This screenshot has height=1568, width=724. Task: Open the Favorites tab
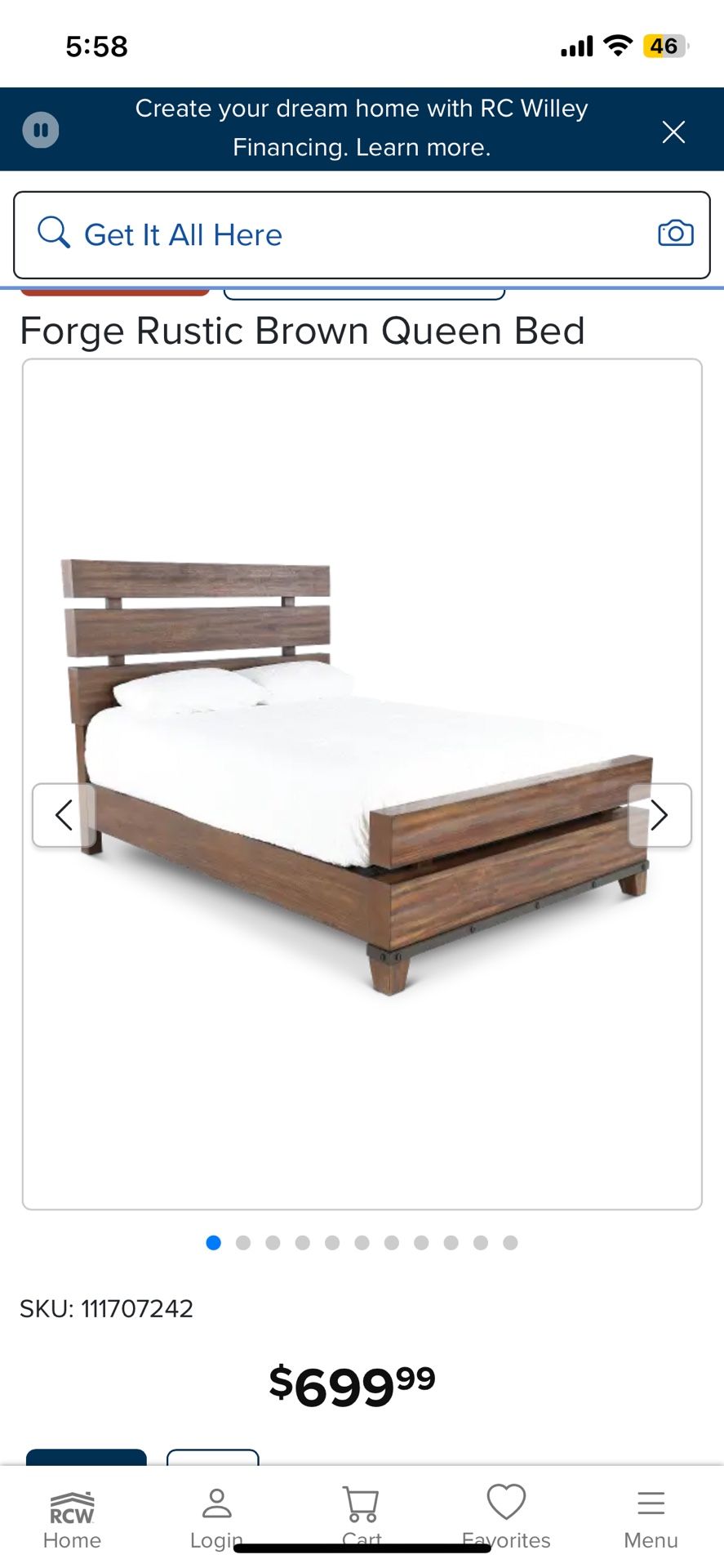pos(506,1519)
